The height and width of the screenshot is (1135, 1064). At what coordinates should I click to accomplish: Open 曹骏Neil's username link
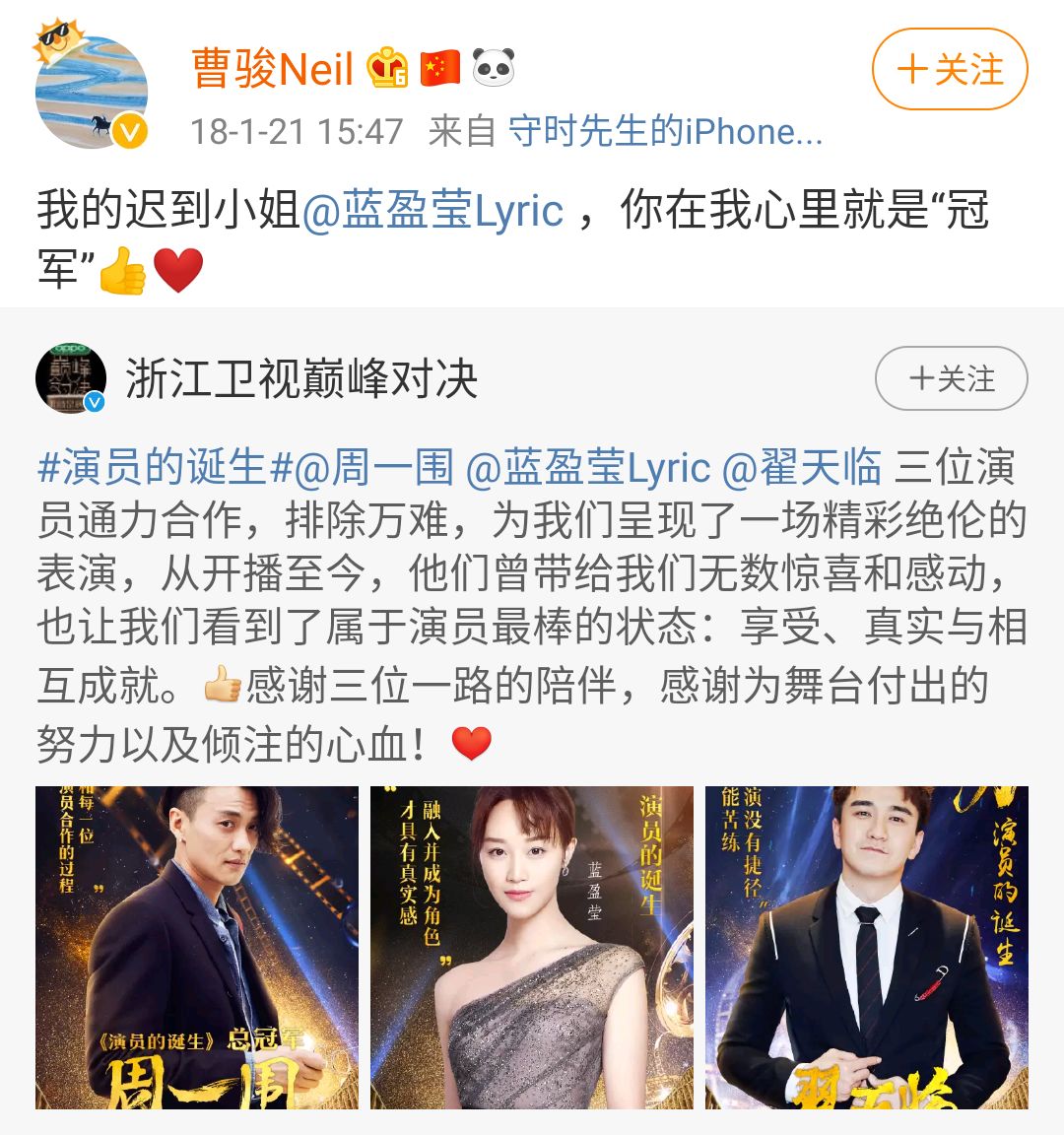[272, 69]
